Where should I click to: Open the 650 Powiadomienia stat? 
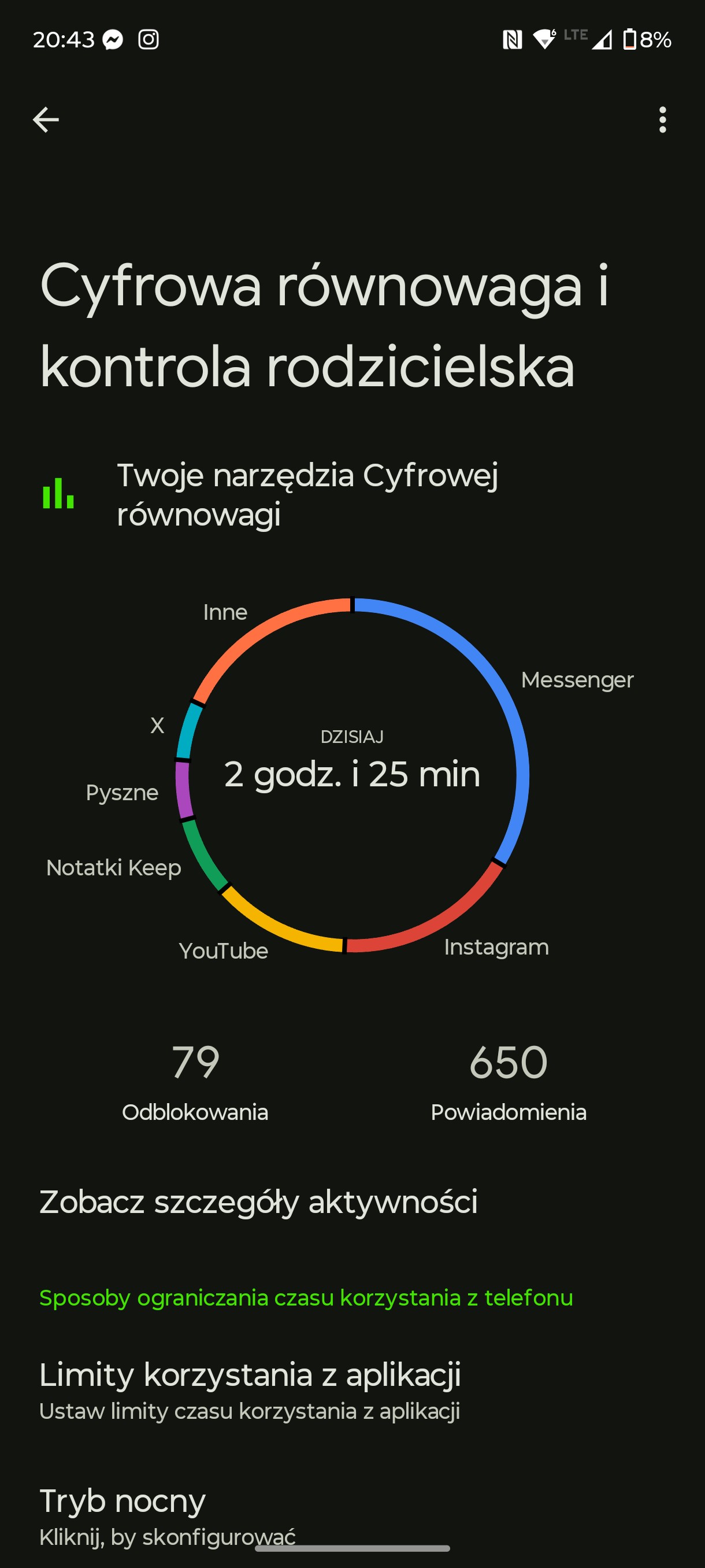click(x=509, y=1081)
